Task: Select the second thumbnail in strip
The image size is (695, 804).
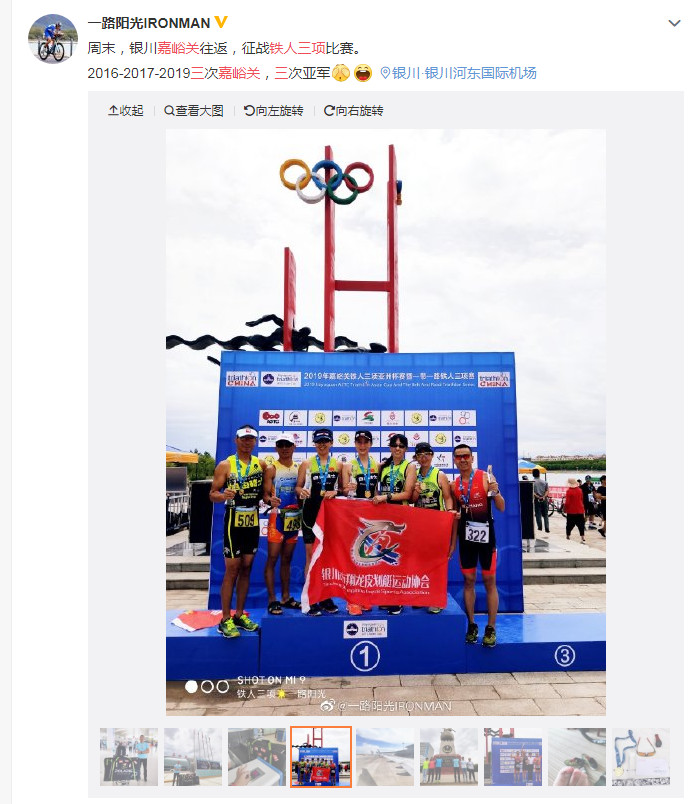Action: coord(193,757)
